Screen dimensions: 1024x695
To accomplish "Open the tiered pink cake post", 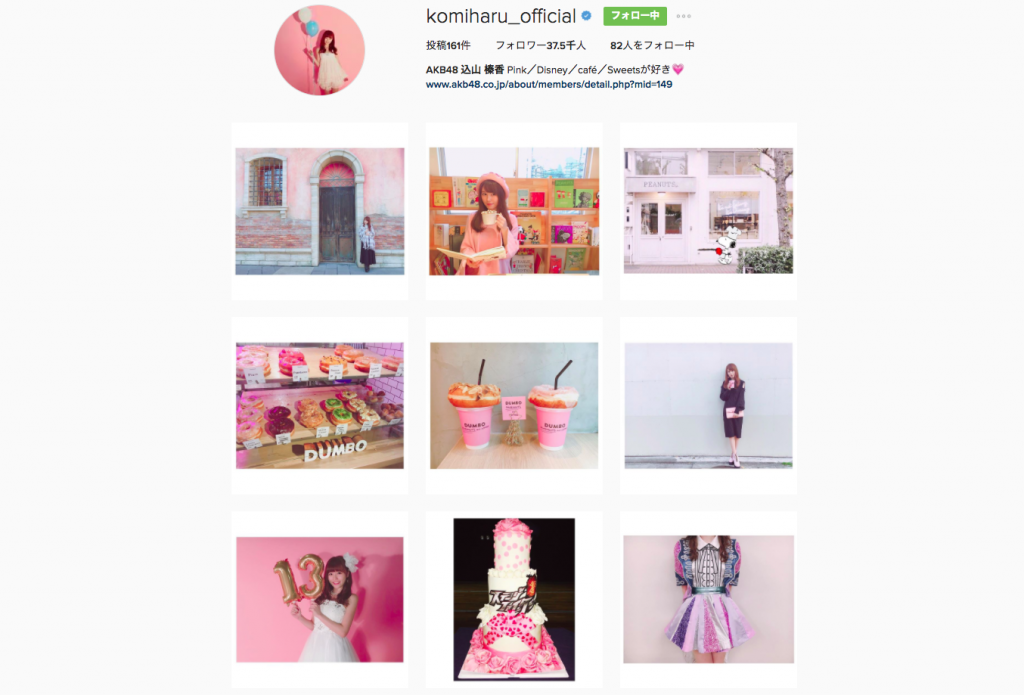I will click(x=514, y=599).
